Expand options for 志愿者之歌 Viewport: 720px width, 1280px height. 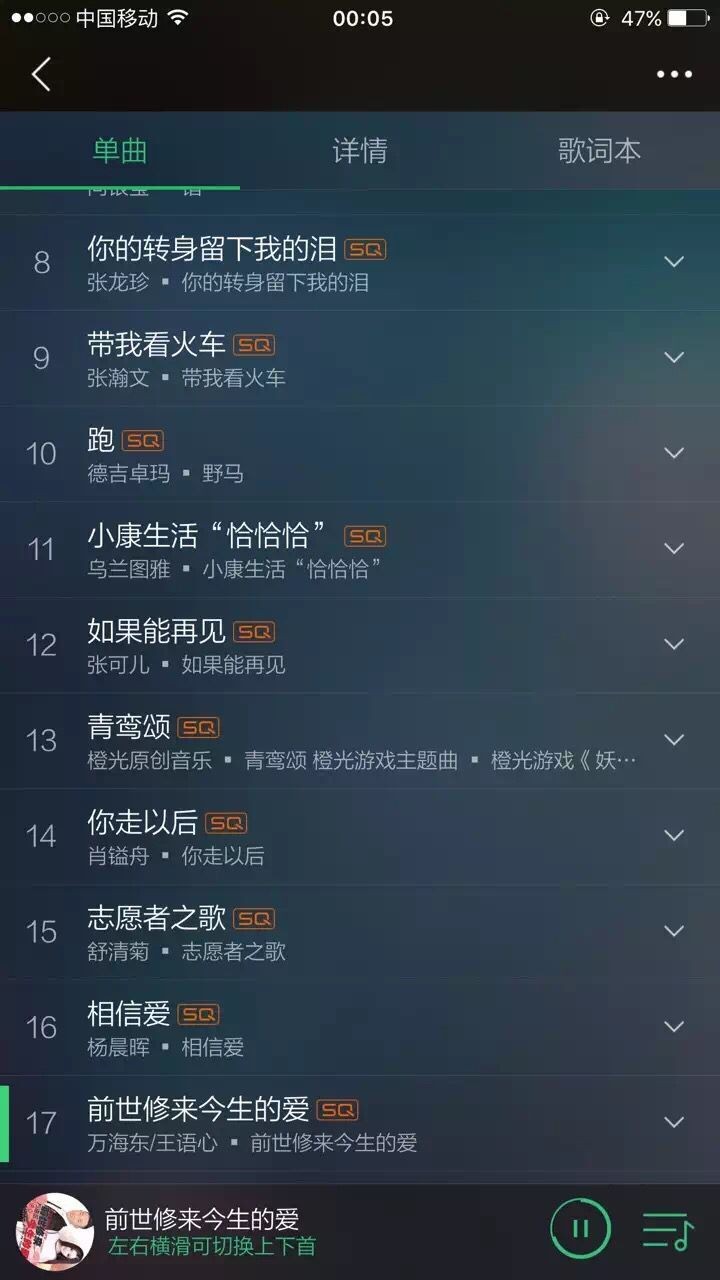coord(674,931)
